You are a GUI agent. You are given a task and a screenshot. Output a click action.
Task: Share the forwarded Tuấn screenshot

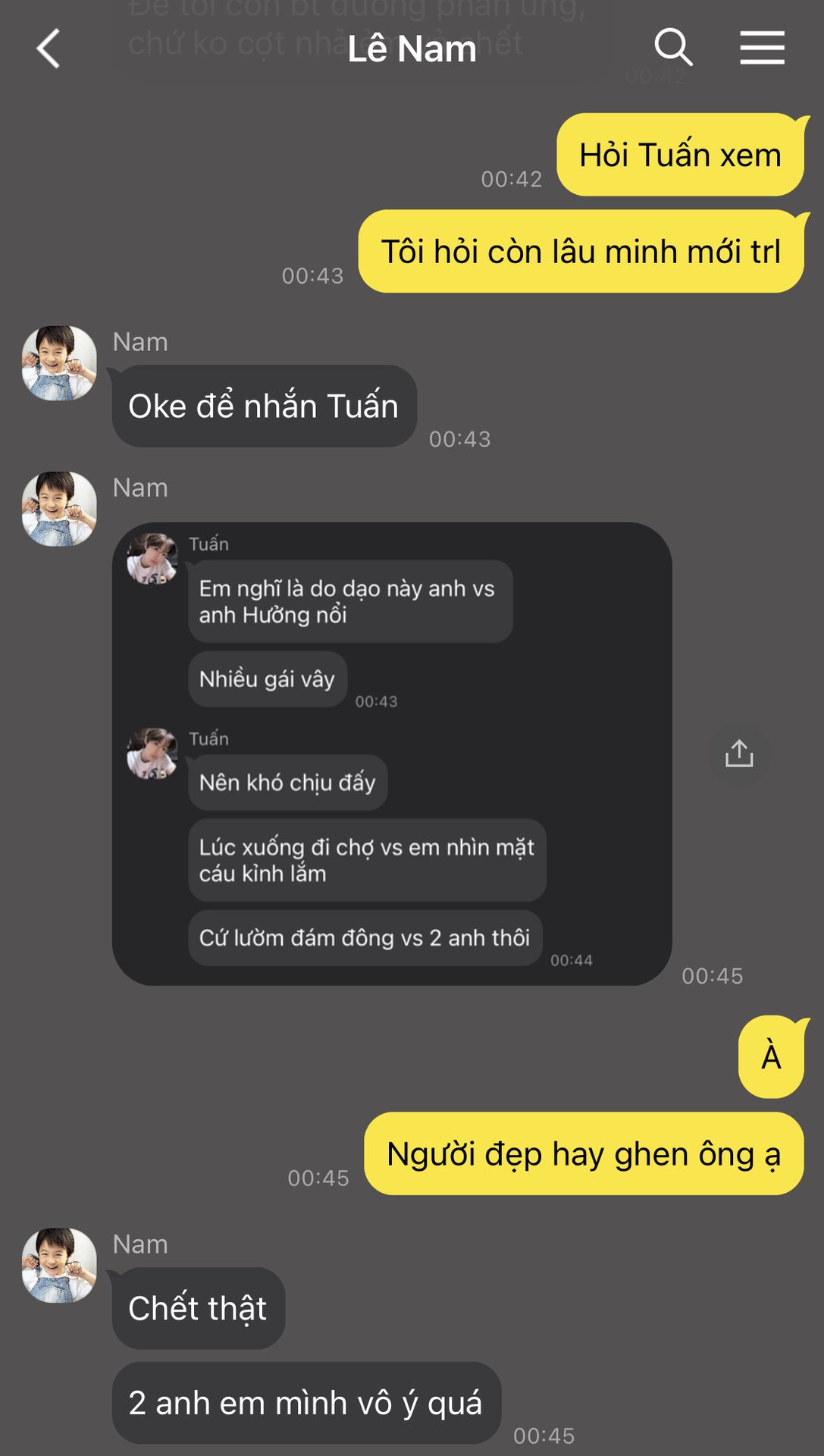coord(738,754)
